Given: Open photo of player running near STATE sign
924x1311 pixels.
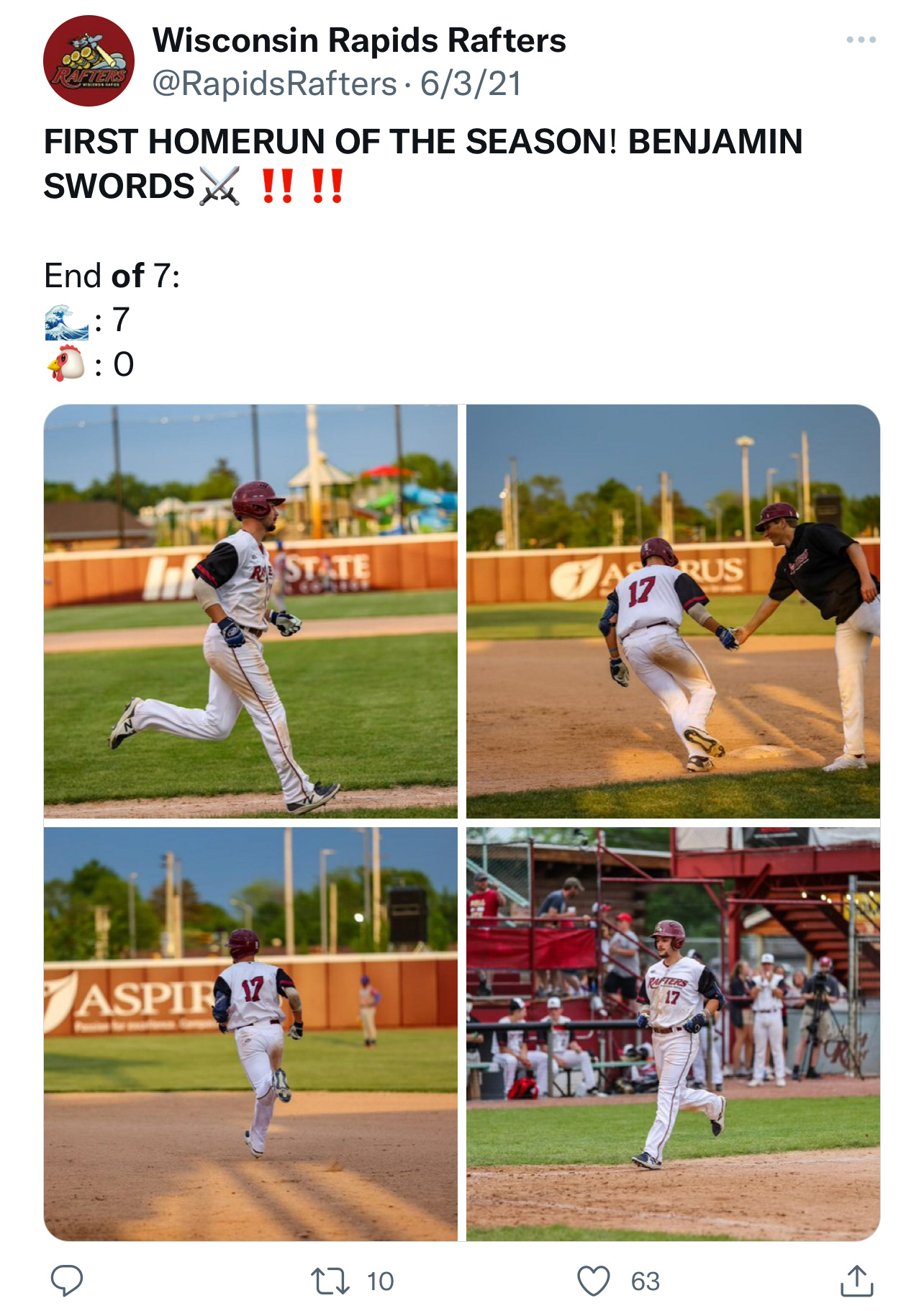Looking at the screenshot, I should pyautogui.click(x=250, y=611).
